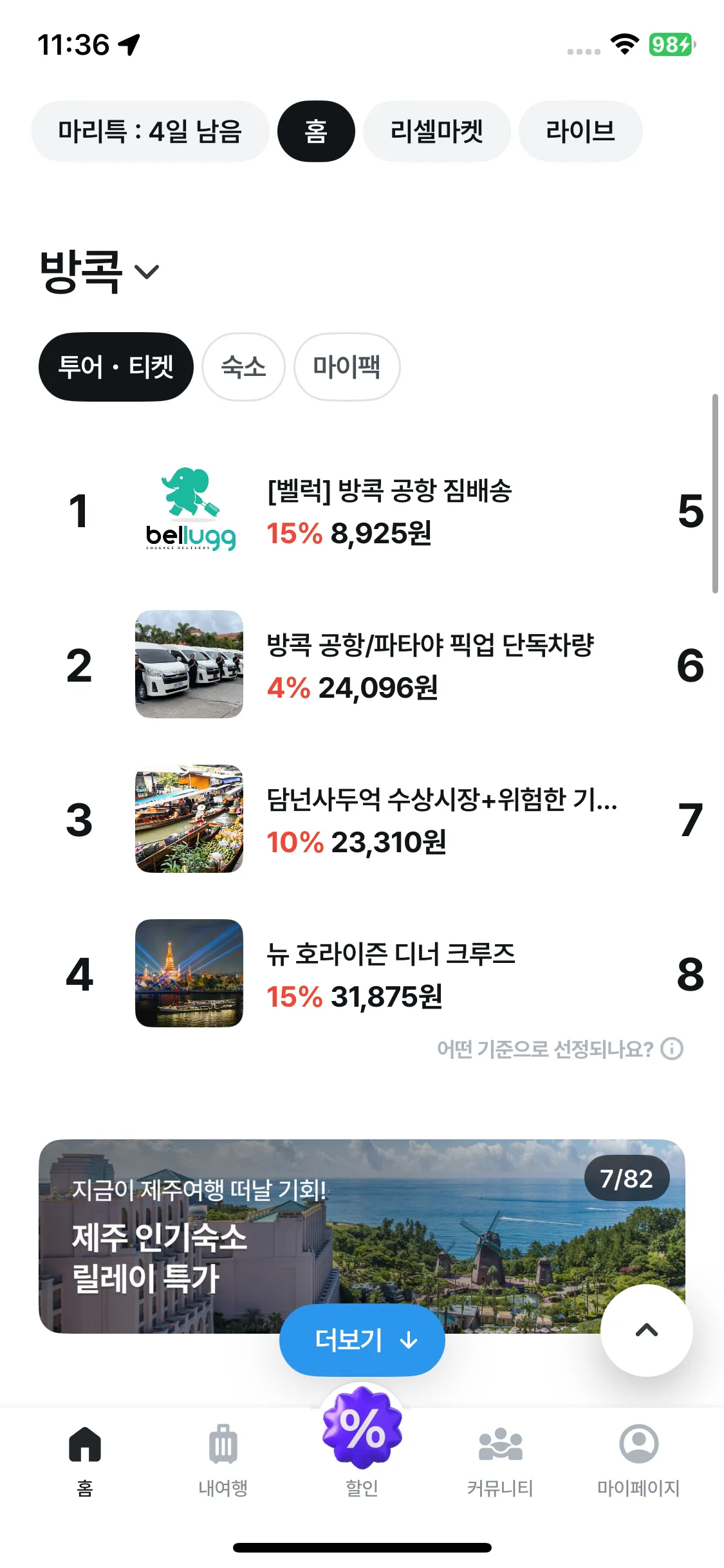Tap the 더보기 button
This screenshot has width=724, height=1568.
pos(362,1340)
